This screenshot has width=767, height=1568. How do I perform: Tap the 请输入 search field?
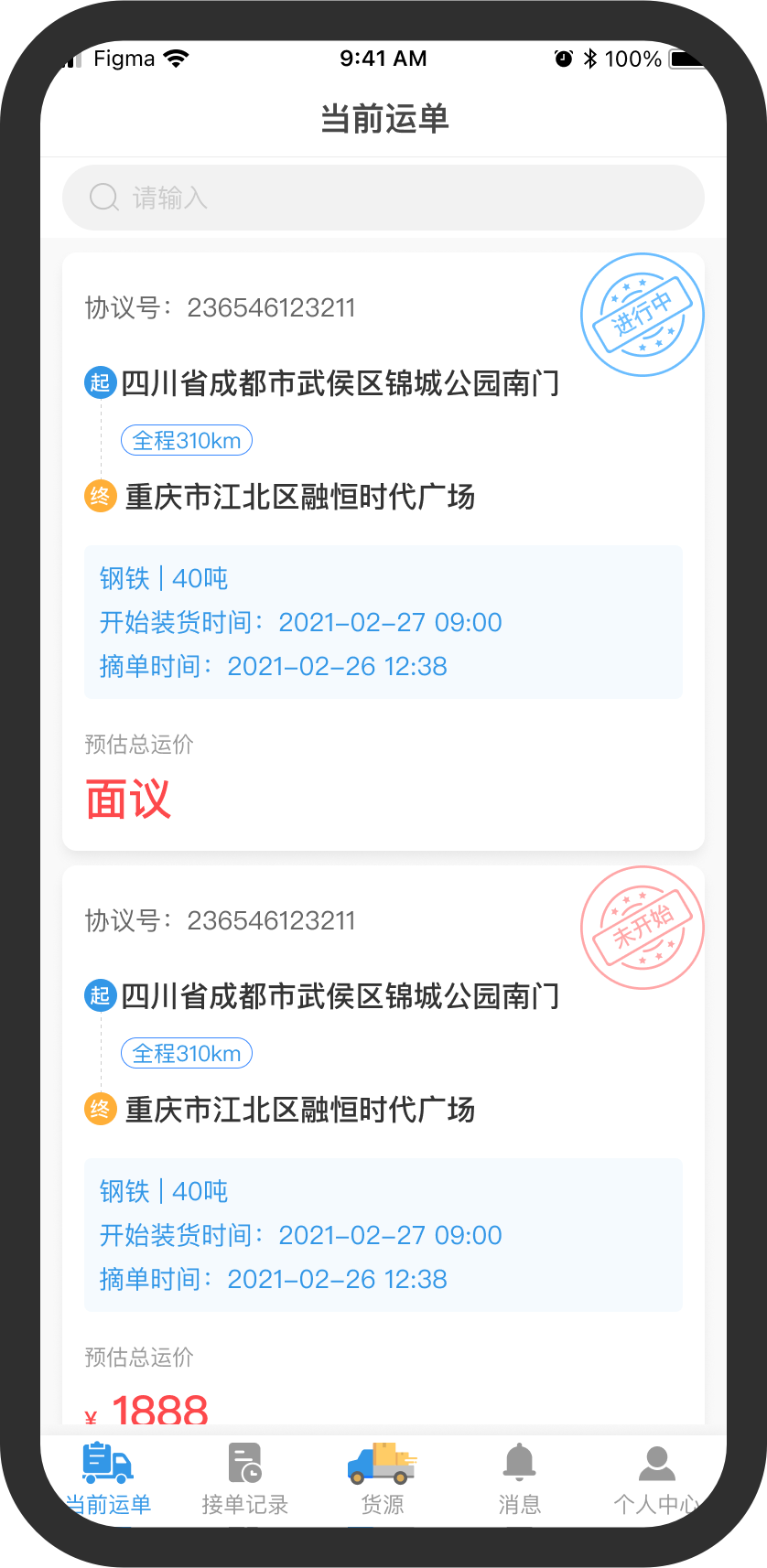383,198
